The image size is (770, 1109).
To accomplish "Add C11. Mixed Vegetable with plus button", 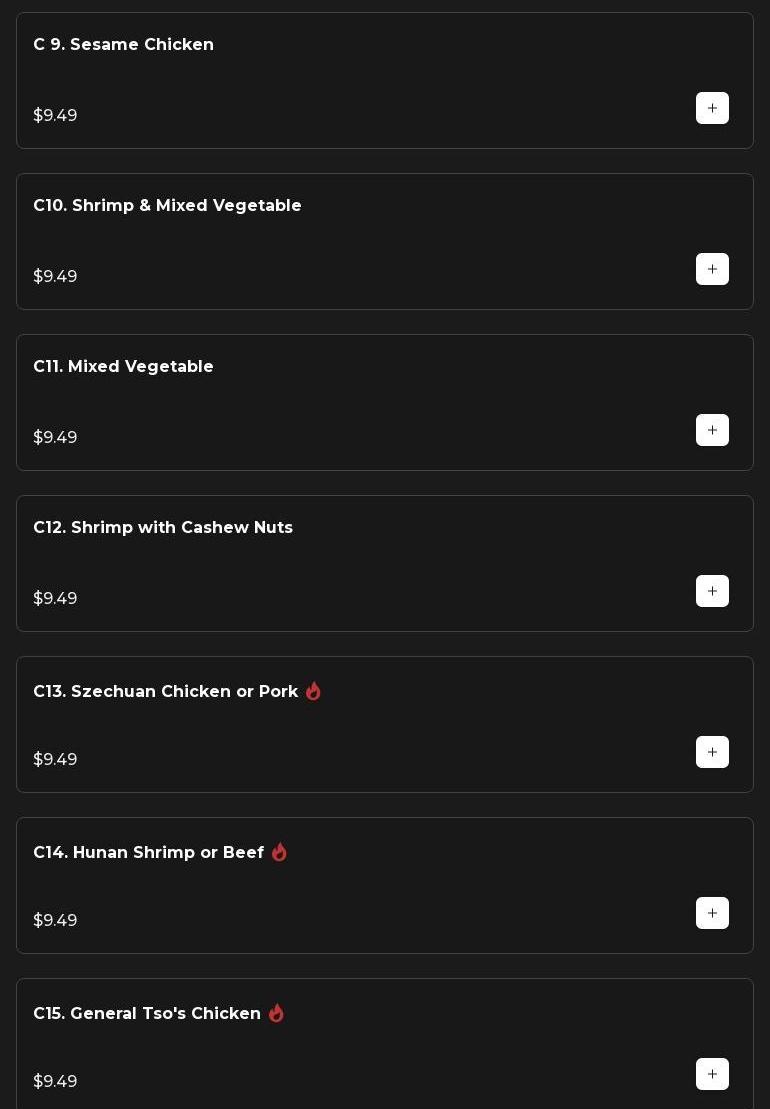I will coord(712,430).
